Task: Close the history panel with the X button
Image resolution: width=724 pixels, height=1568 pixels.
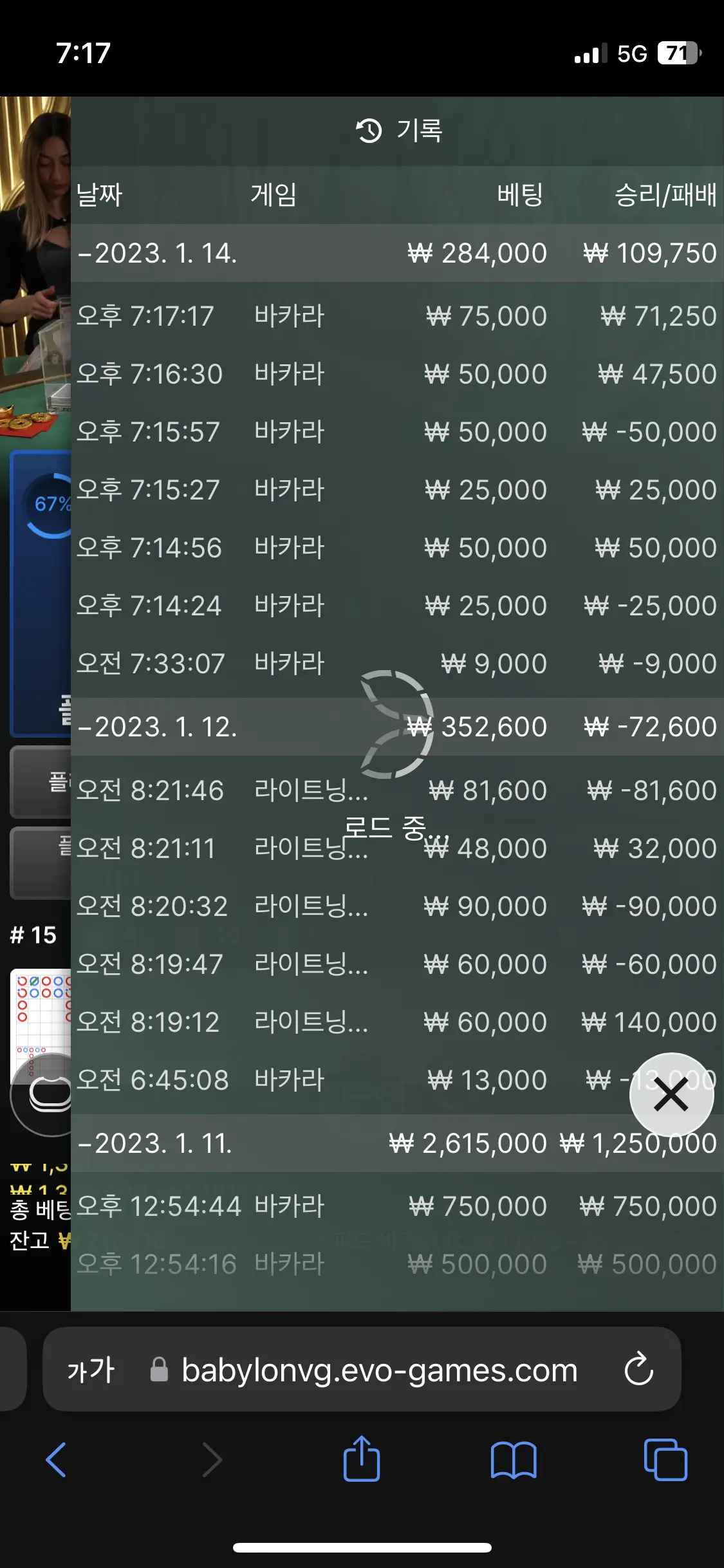Action: pyautogui.click(x=671, y=1095)
